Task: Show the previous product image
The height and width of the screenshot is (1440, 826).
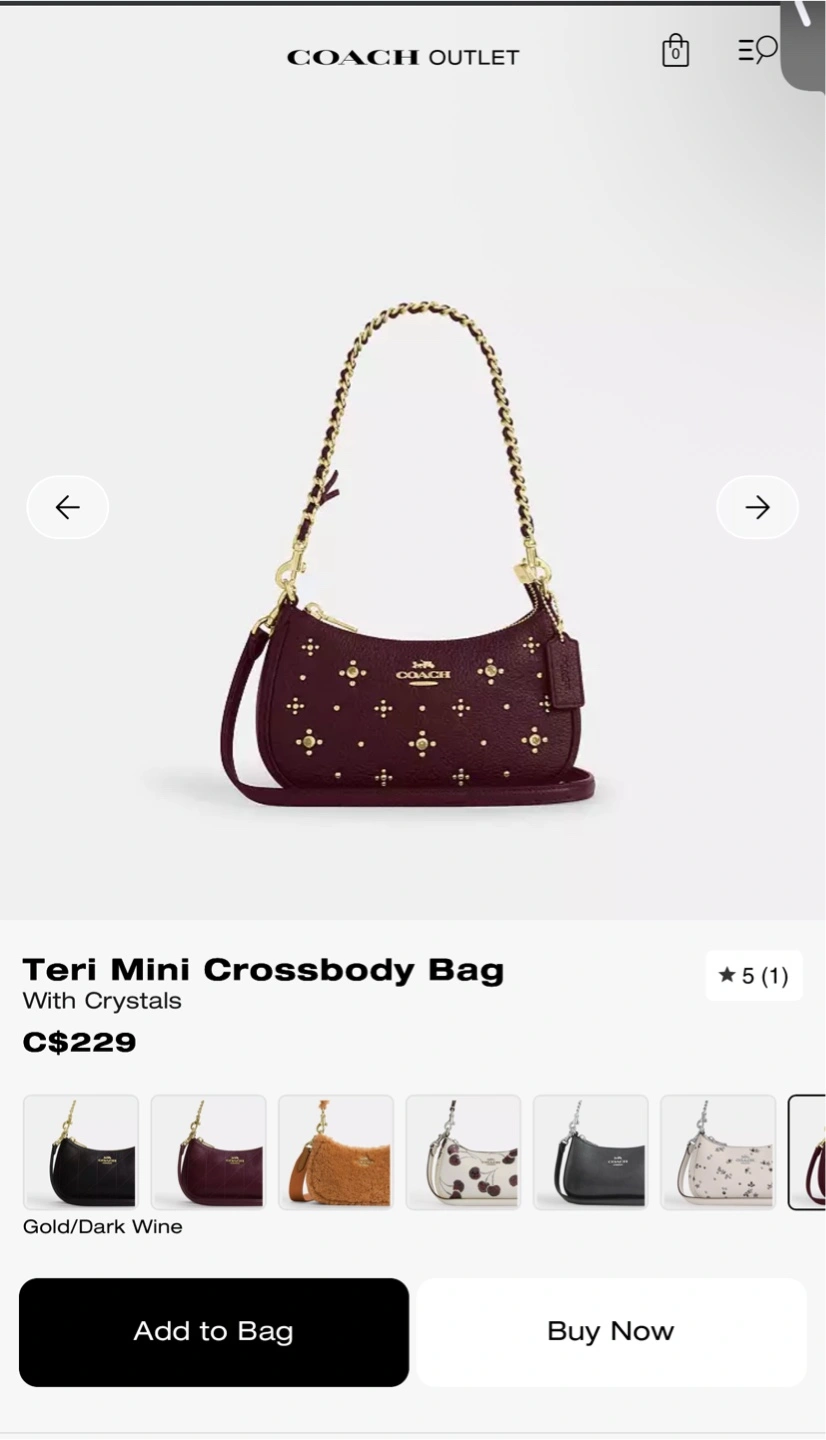Action: [68, 507]
